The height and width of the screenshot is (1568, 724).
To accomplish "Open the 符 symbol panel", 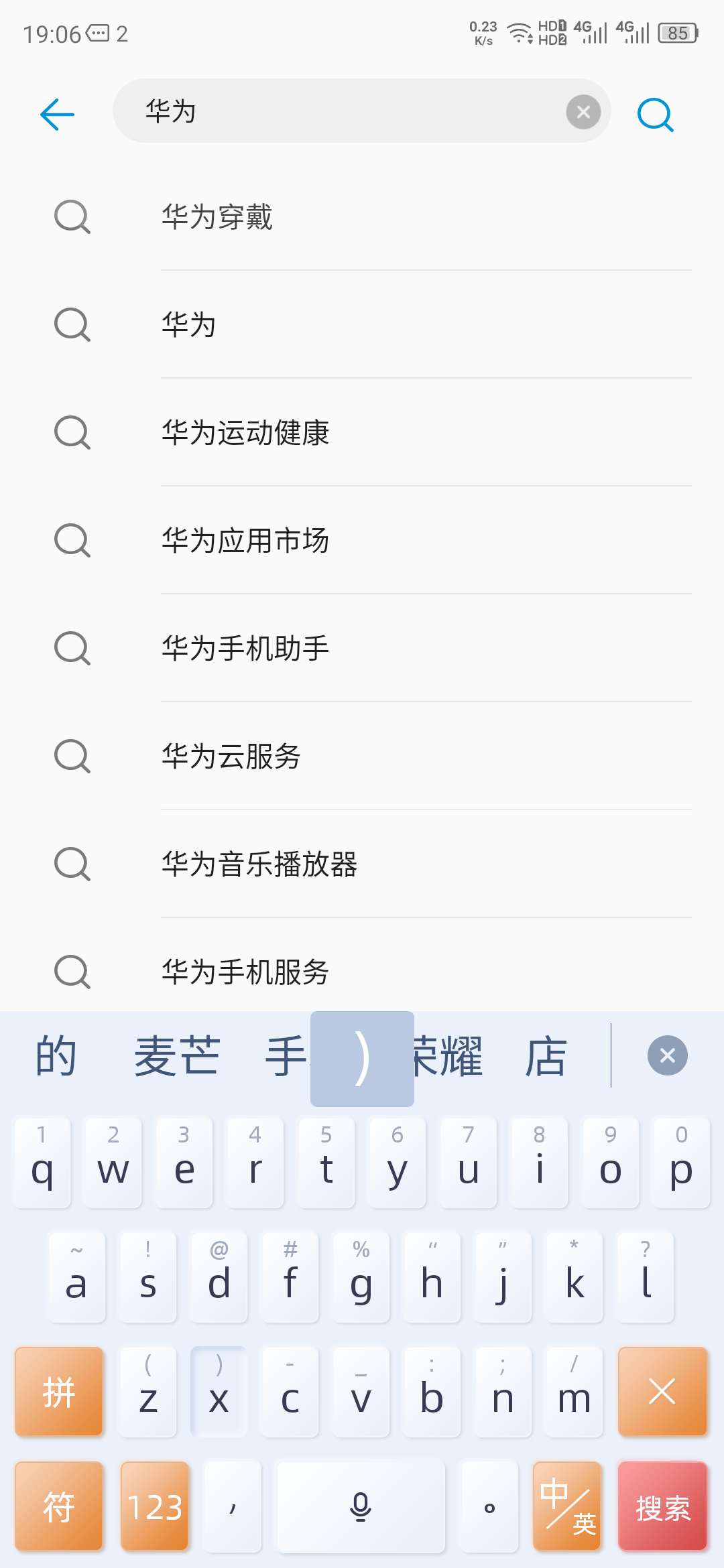I will [x=59, y=1506].
